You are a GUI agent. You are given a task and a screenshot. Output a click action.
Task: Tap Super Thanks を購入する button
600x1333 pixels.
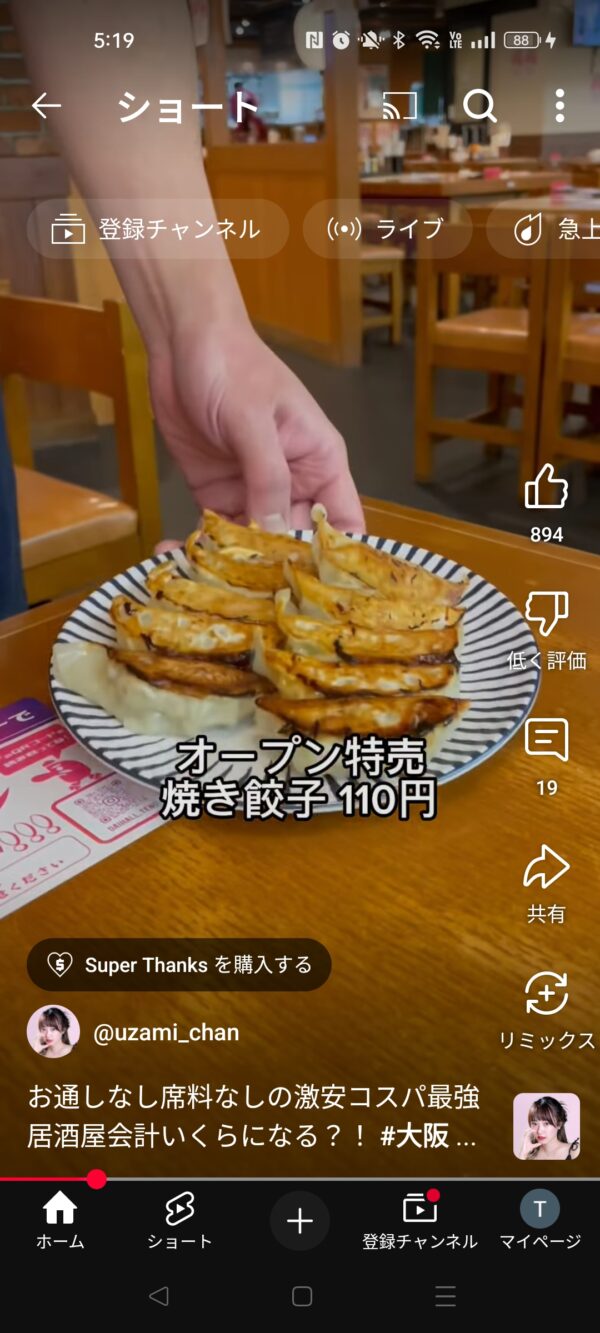179,965
